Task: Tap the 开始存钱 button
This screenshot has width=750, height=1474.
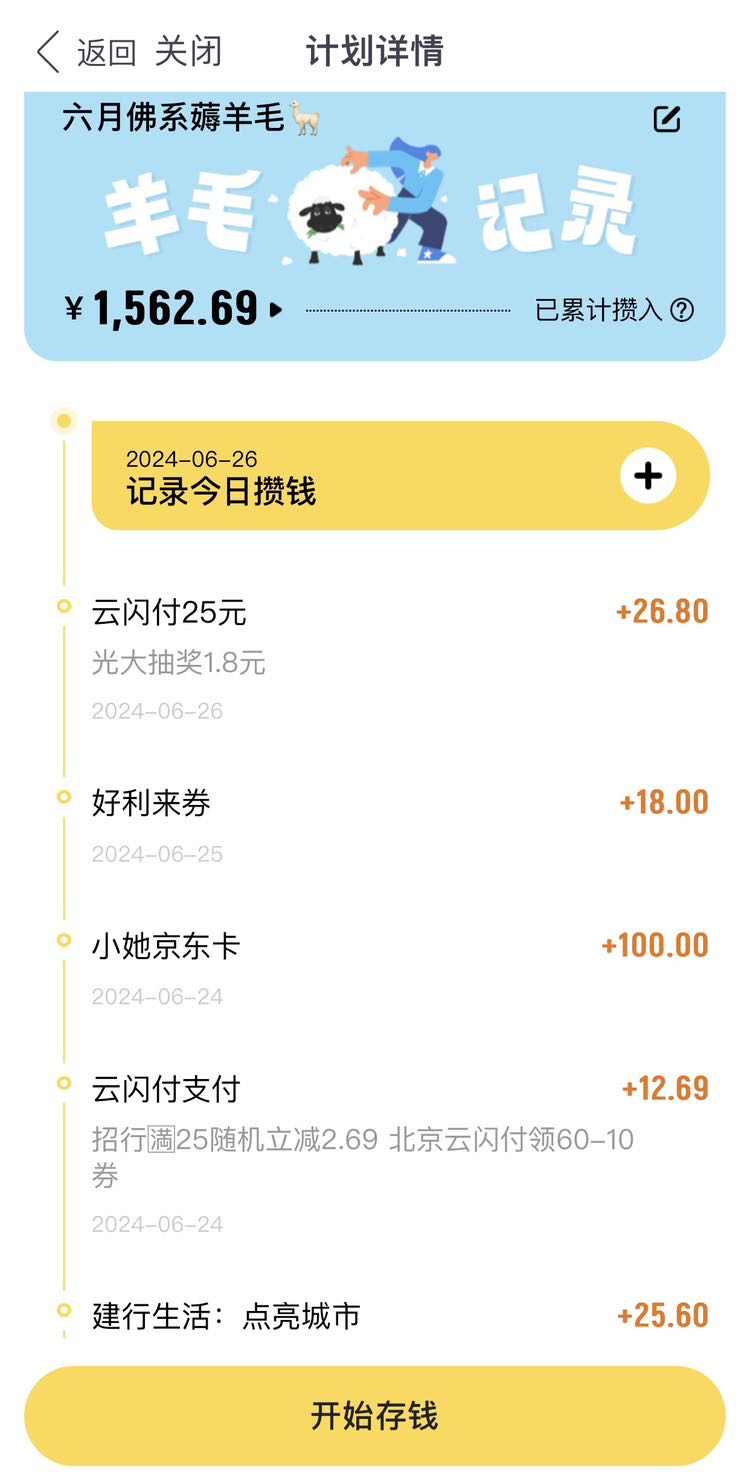Action: 375,1416
